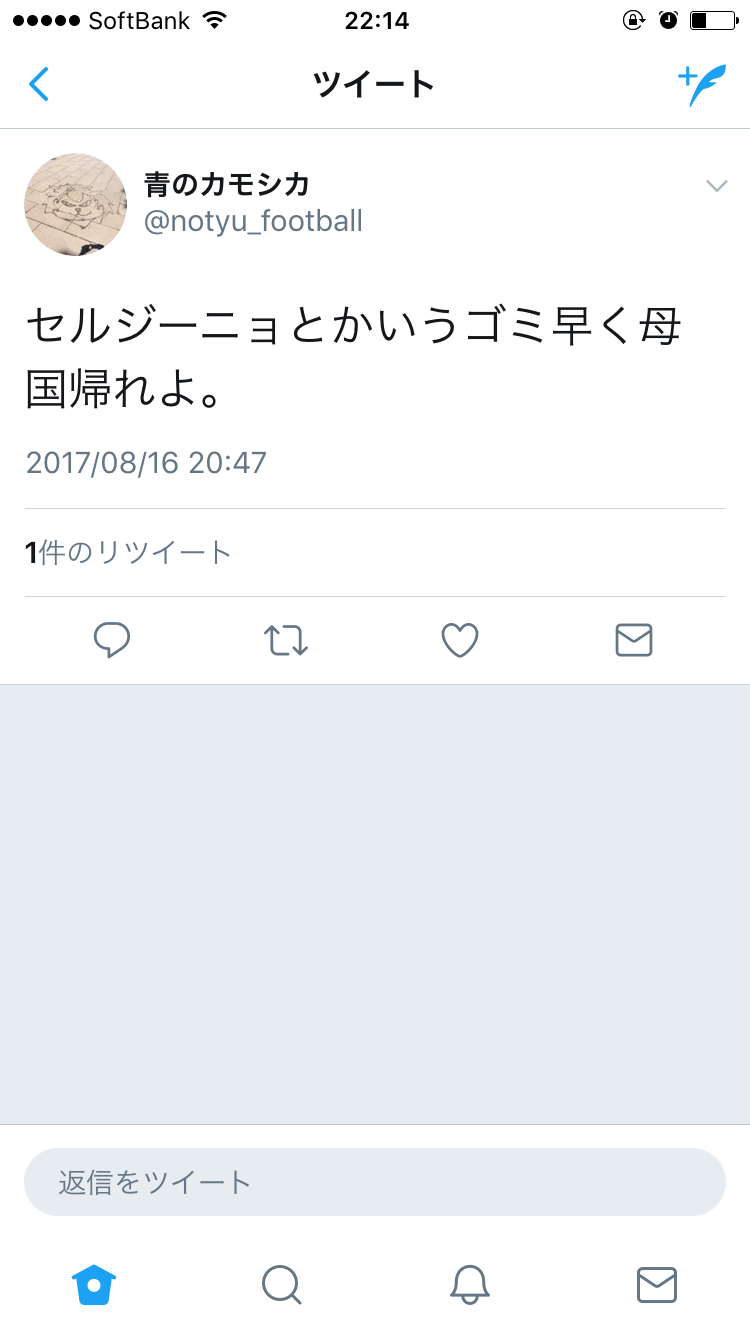
Task: Retweet this tweet
Action: 286,640
